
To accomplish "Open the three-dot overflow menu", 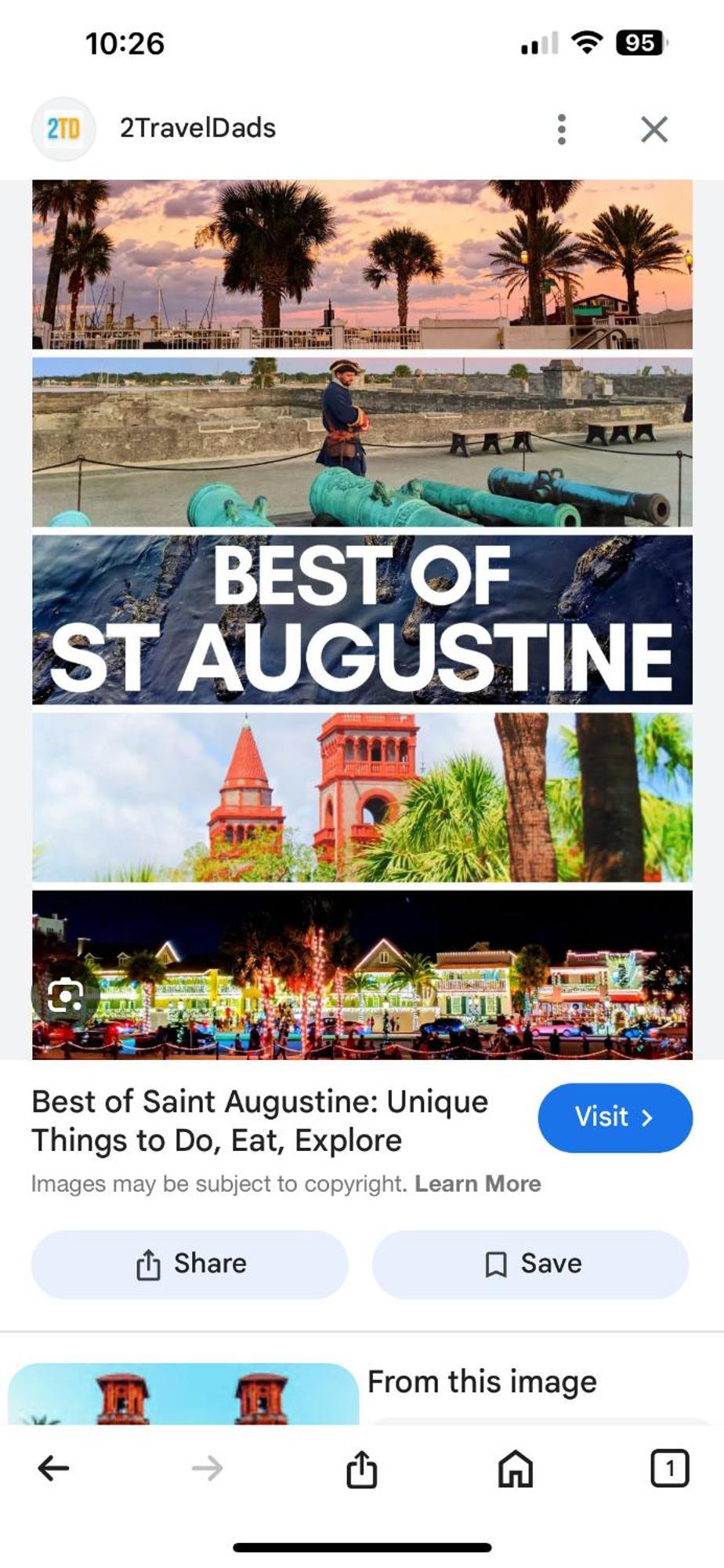I will click(561, 129).
